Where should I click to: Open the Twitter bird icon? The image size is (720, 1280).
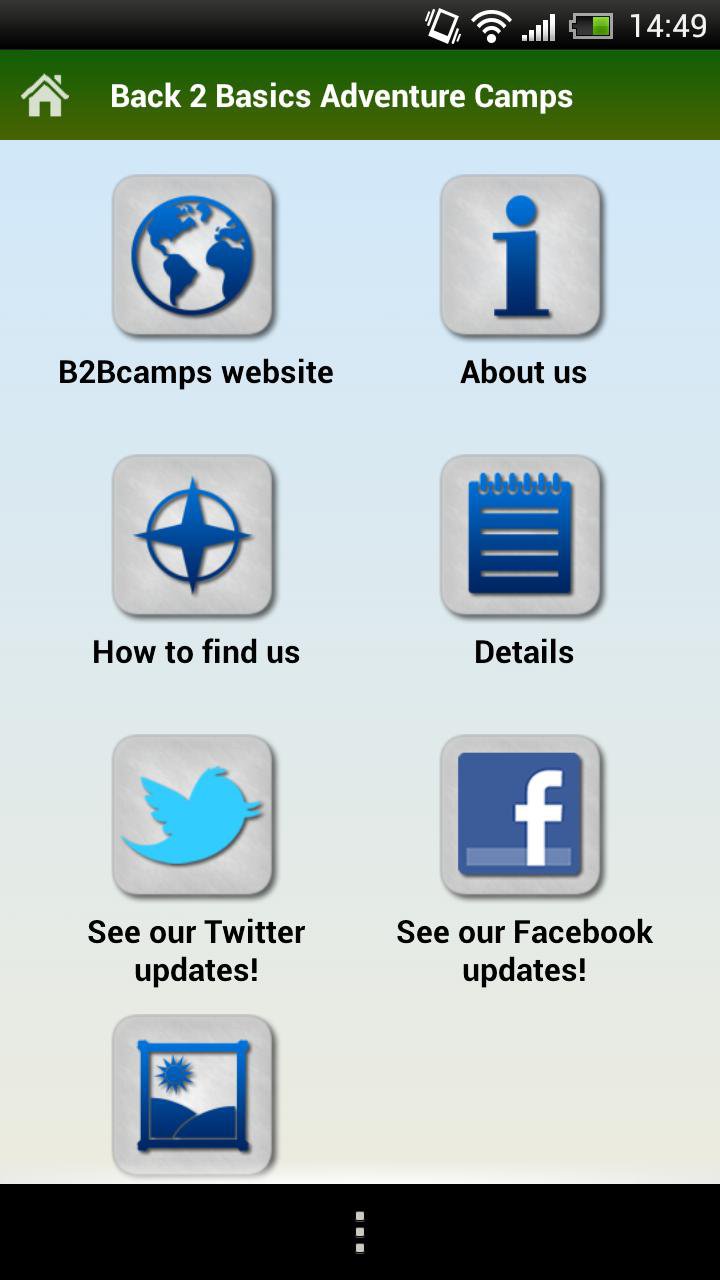(194, 815)
